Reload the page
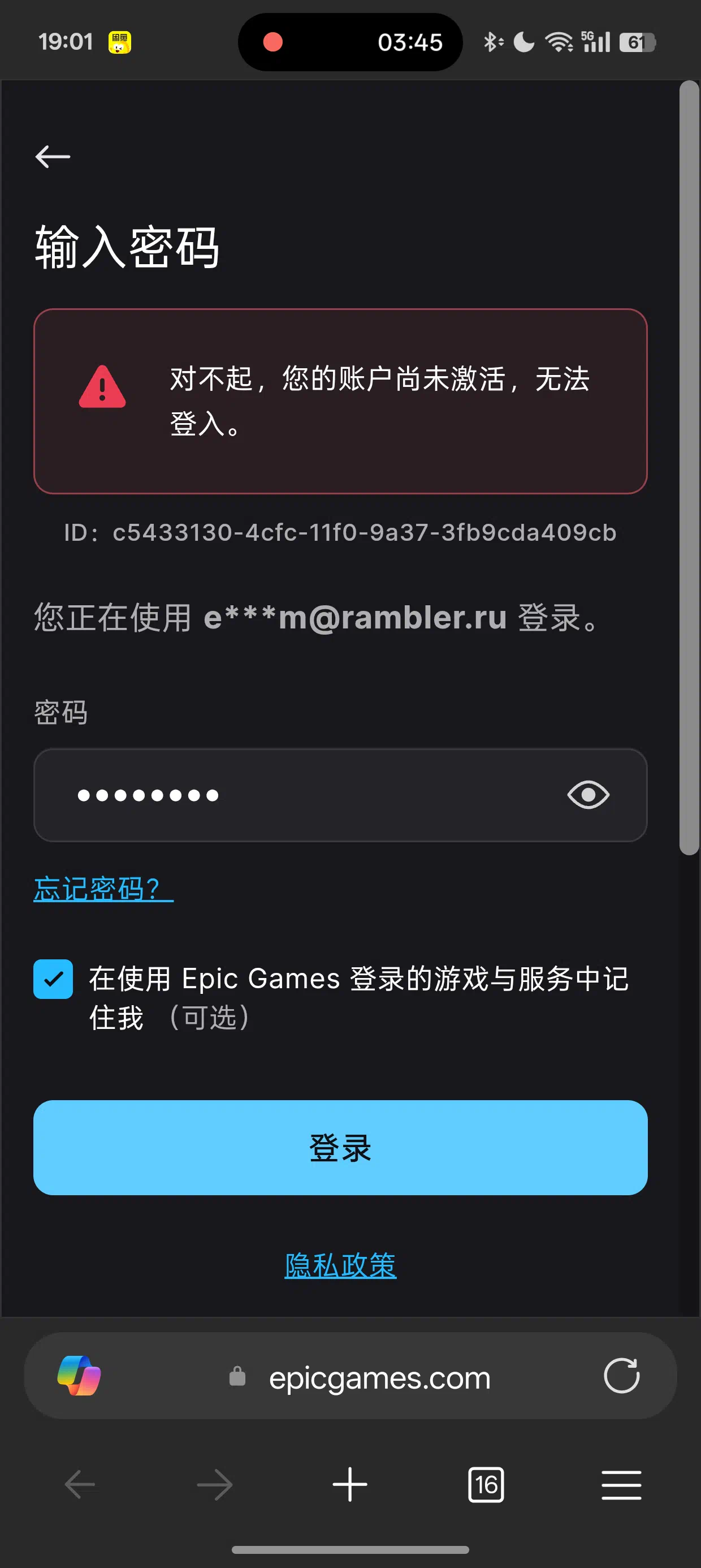701x1568 pixels. click(621, 1375)
